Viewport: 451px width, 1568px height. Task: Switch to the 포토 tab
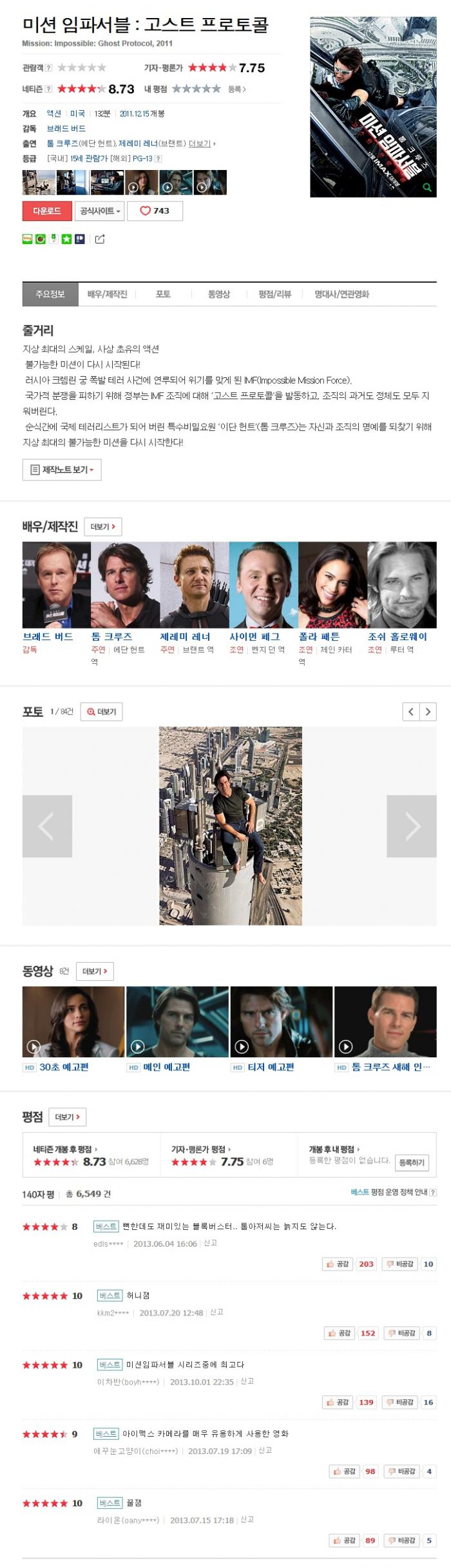pyautogui.click(x=163, y=294)
